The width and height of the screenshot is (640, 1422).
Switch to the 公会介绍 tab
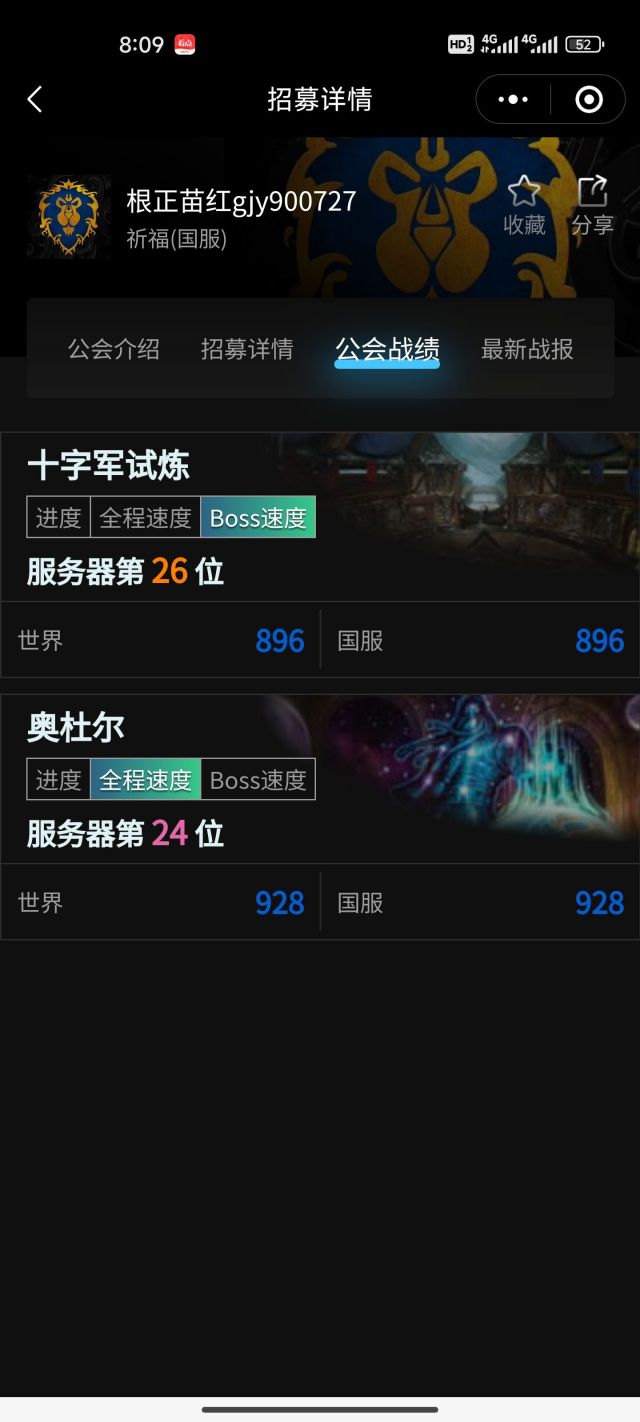pyautogui.click(x=114, y=349)
